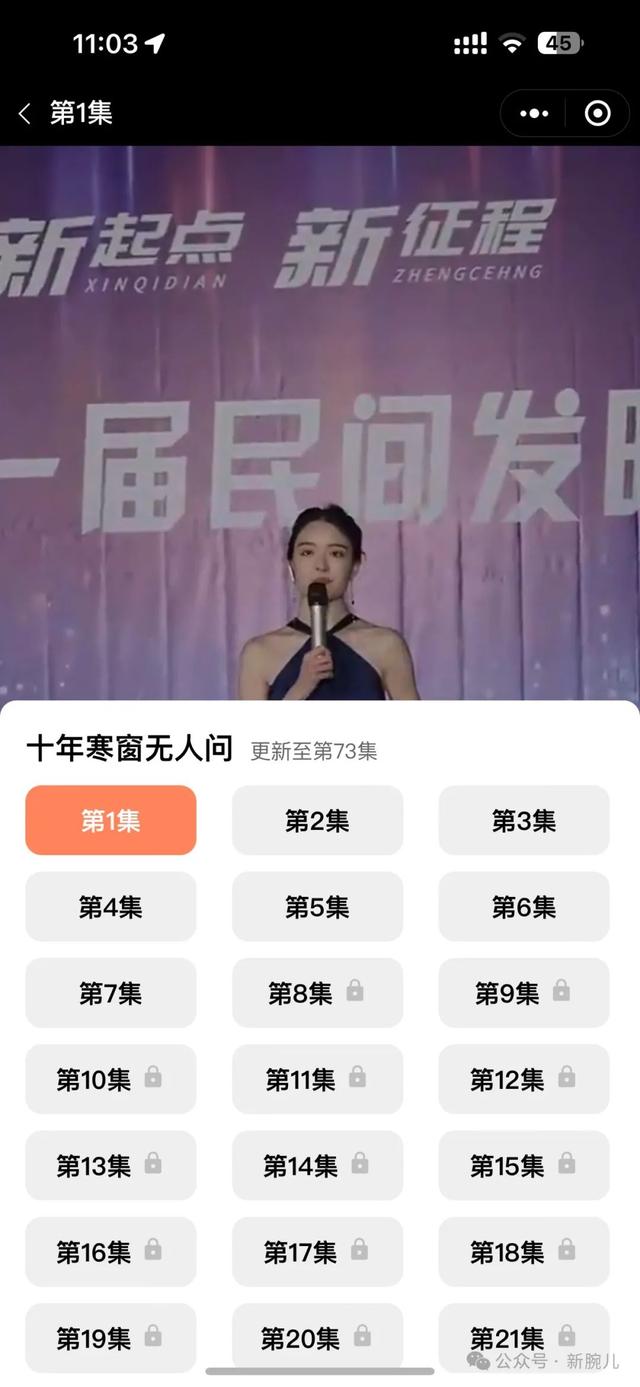This screenshot has height=1387, width=640.
Task: Tap locked episode 第13集
Action: coord(111,1165)
